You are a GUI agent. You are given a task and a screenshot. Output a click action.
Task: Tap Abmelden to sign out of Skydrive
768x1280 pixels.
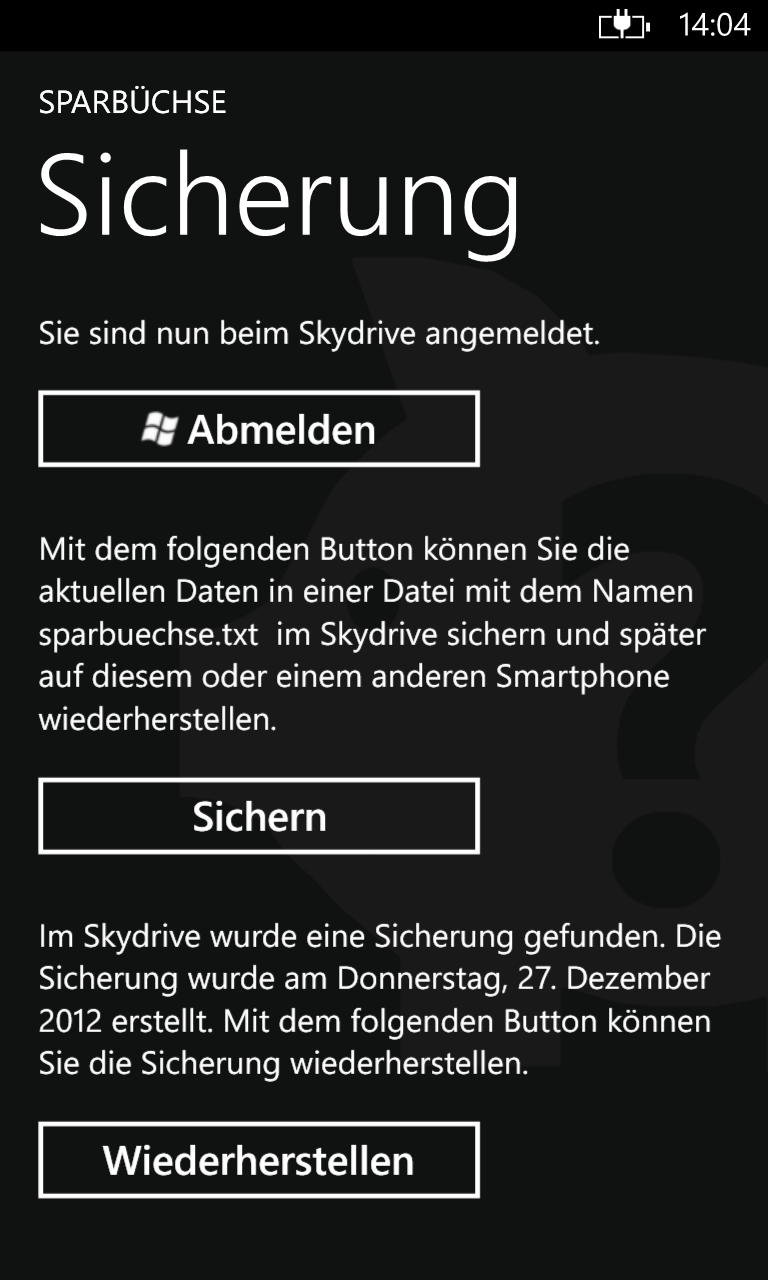point(259,429)
